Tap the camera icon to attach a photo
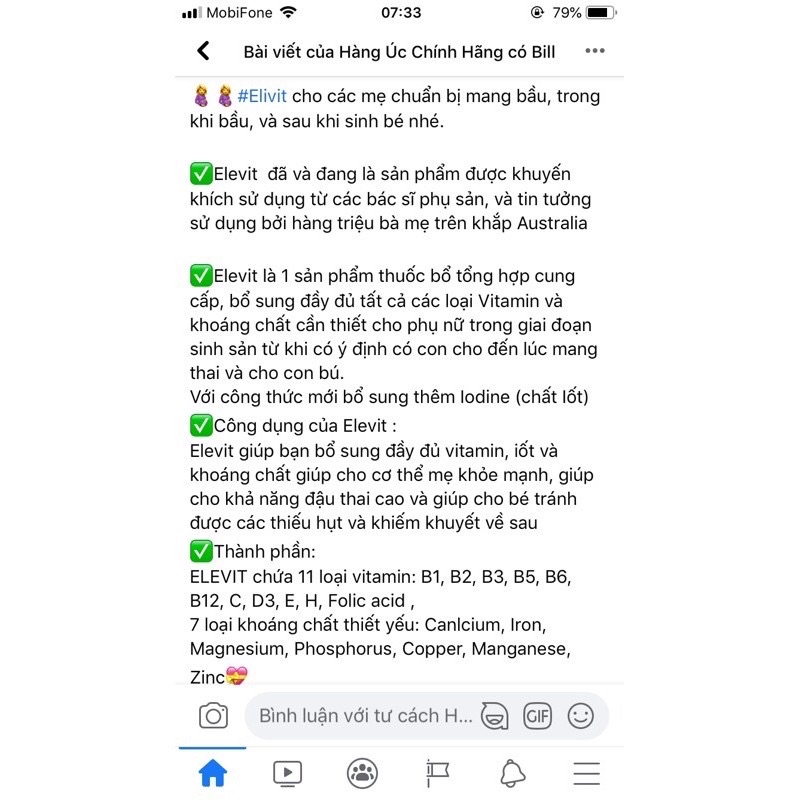The height and width of the screenshot is (800, 800). coord(213,715)
